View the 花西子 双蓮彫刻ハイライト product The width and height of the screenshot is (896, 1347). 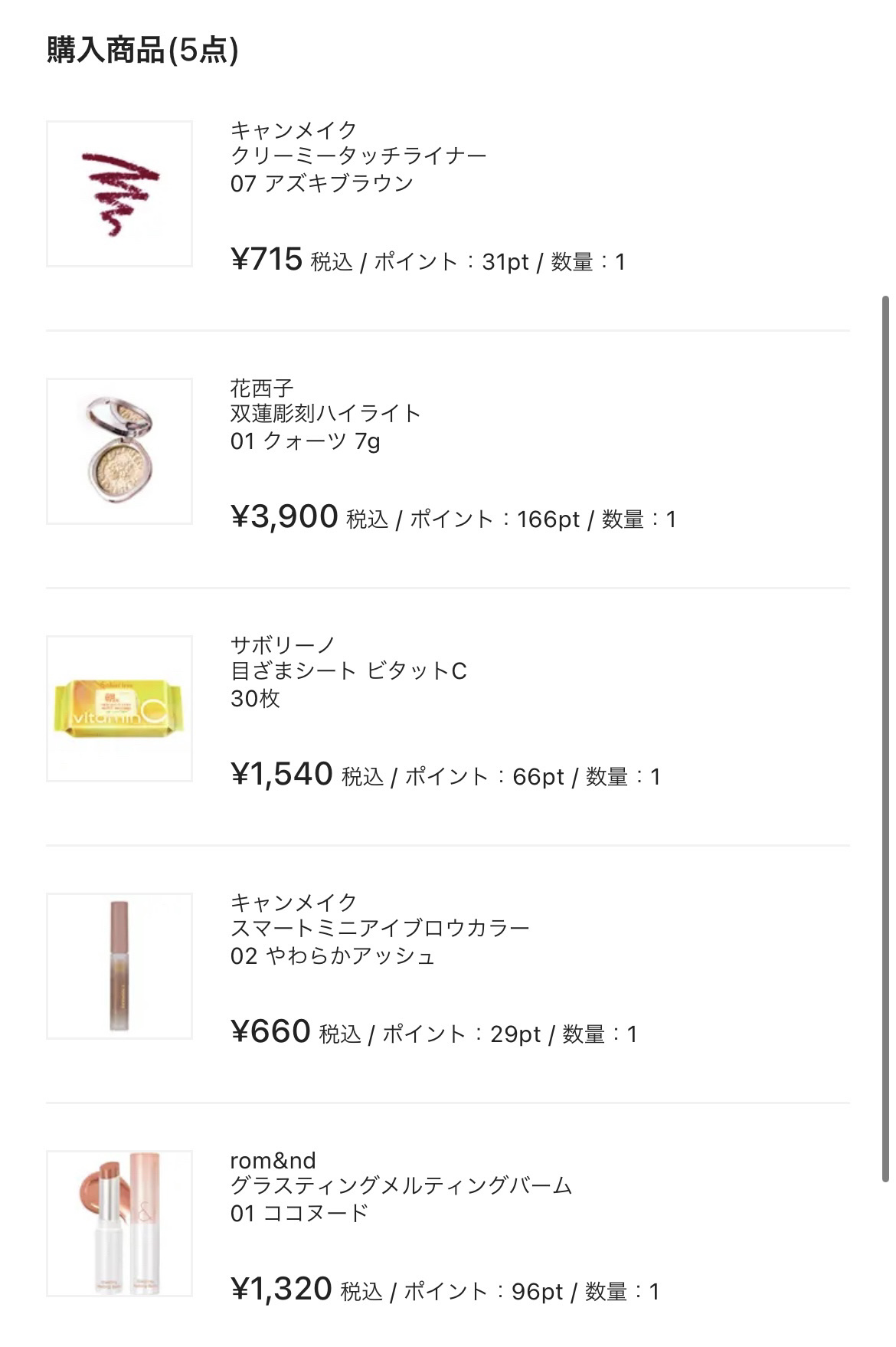[326, 414]
